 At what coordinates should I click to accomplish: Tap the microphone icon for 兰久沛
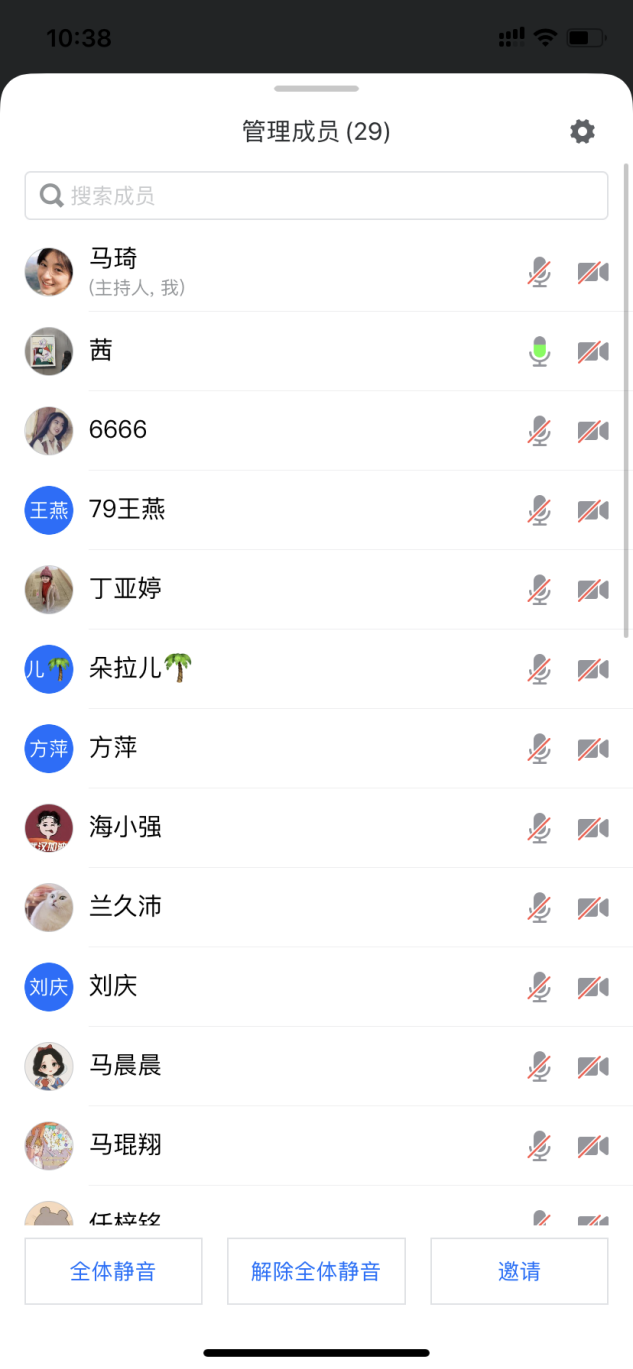pyautogui.click(x=540, y=907)
